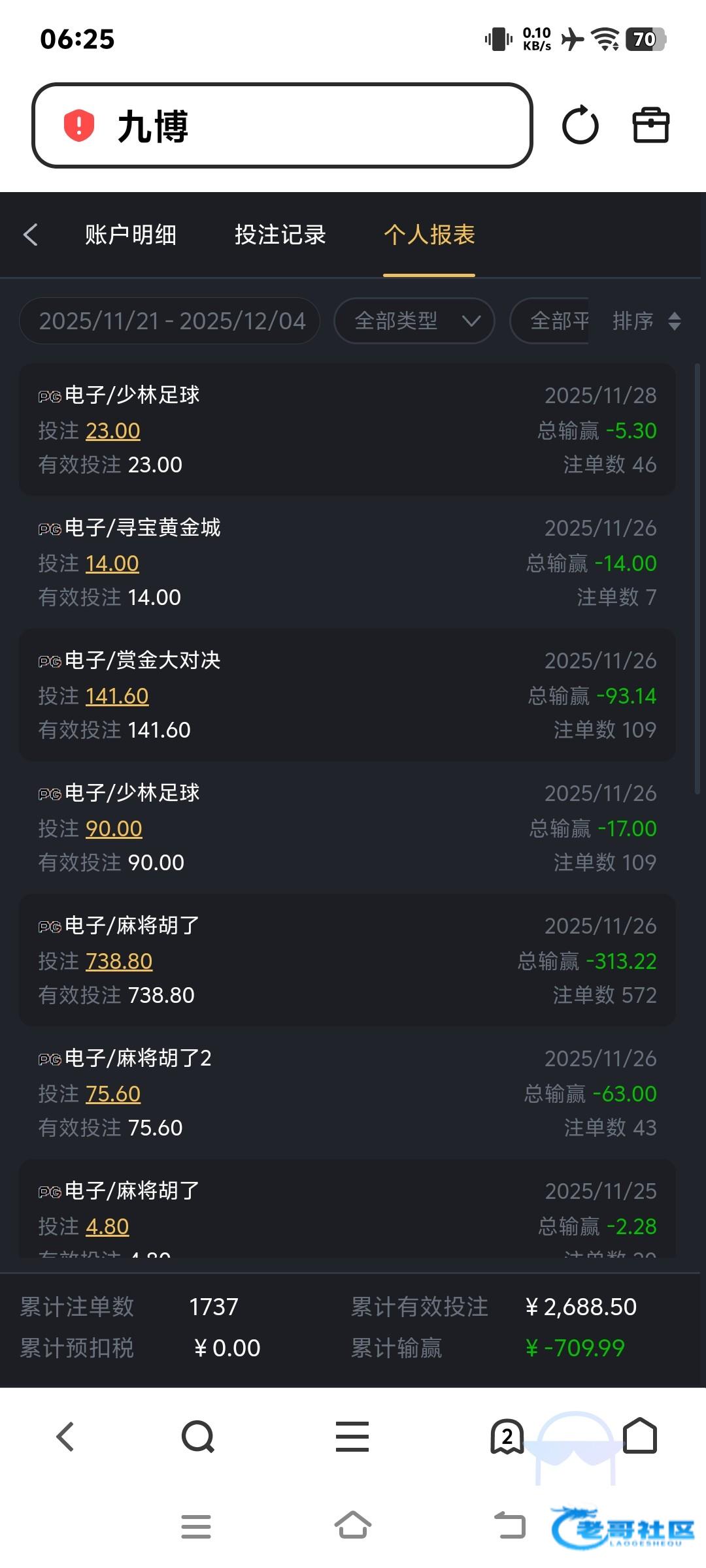
Task: Open the browser toolbox briefcase icon
Action: point(651,125)
